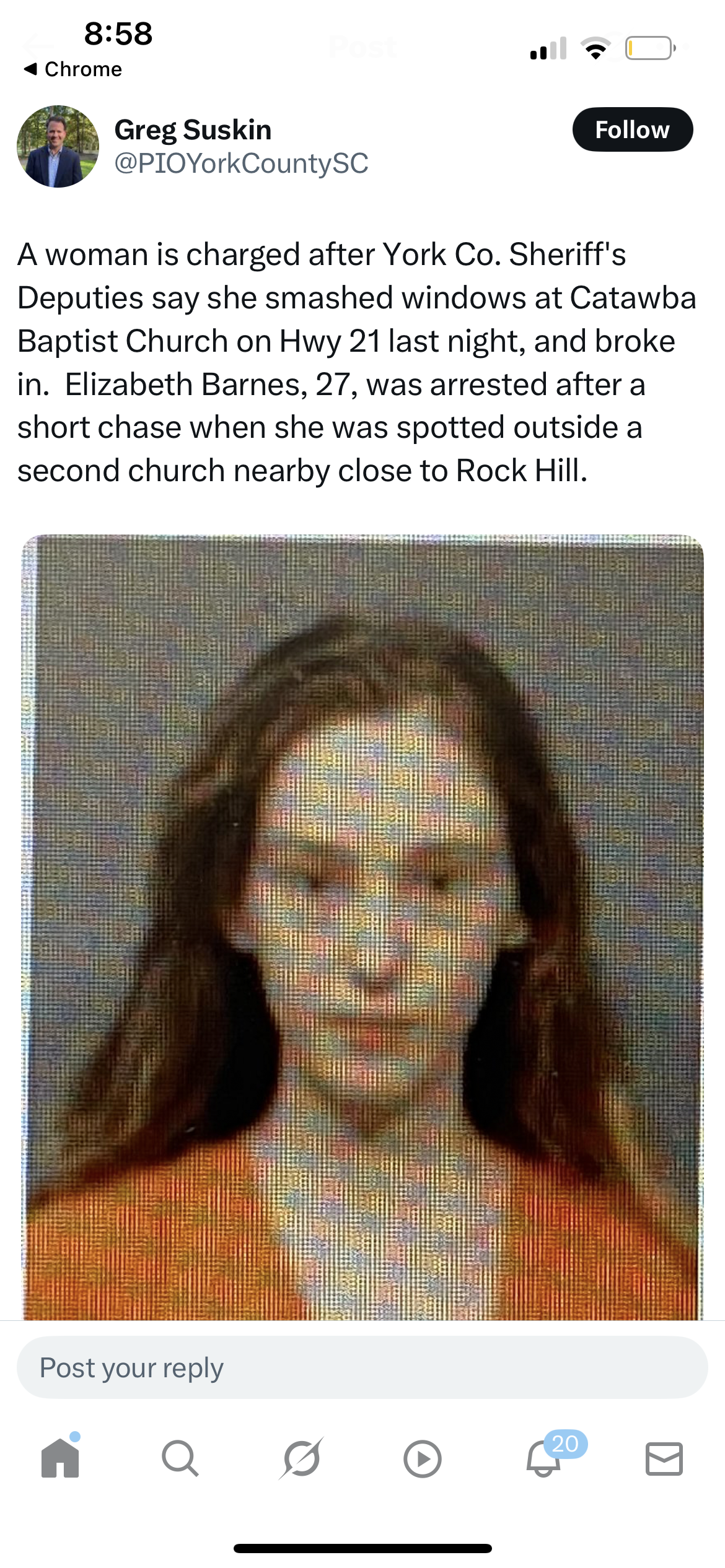Screen dimensions: 725x1568
Task: Open the mugshot photo in the post
Action: pyautogui.click(x=362, y=927)
